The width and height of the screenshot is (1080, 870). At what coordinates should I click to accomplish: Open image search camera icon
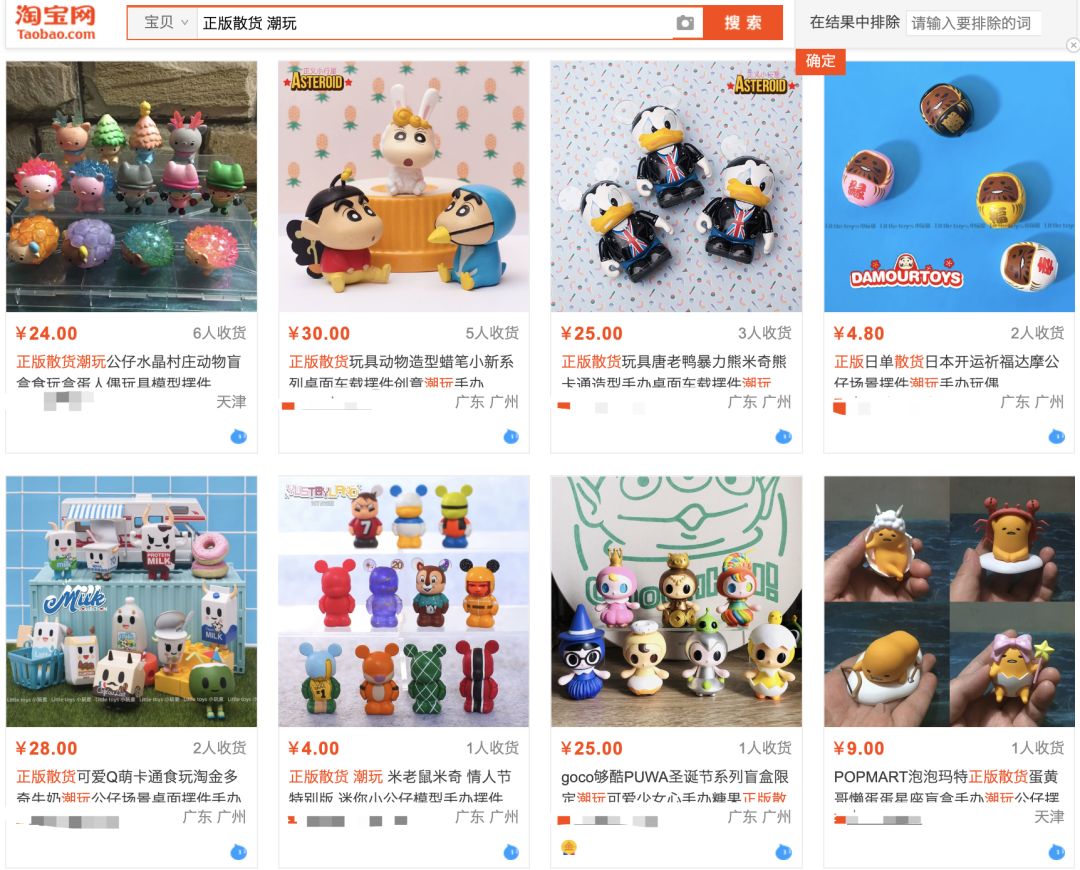click(x=685, y=23)
